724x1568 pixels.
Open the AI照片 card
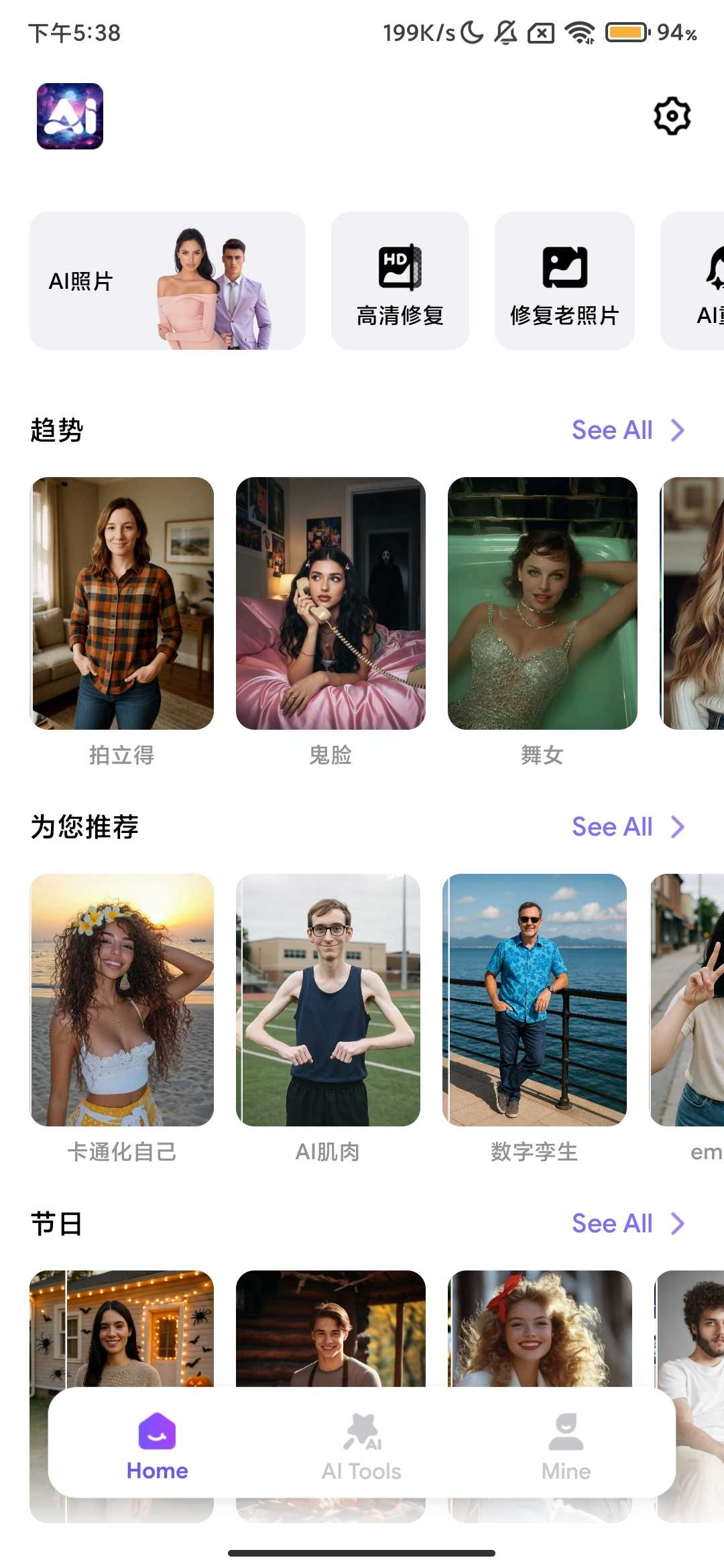click(x=168, y=281)
